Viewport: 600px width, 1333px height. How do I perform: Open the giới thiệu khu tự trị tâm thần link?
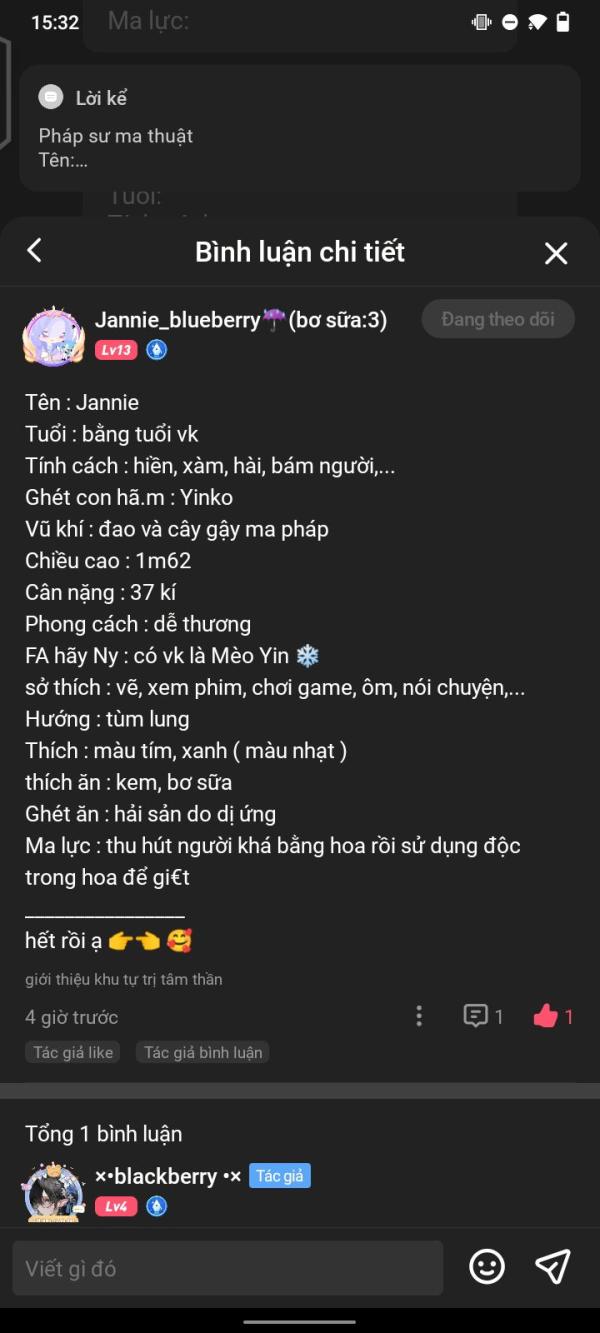(x=124, y=979)
